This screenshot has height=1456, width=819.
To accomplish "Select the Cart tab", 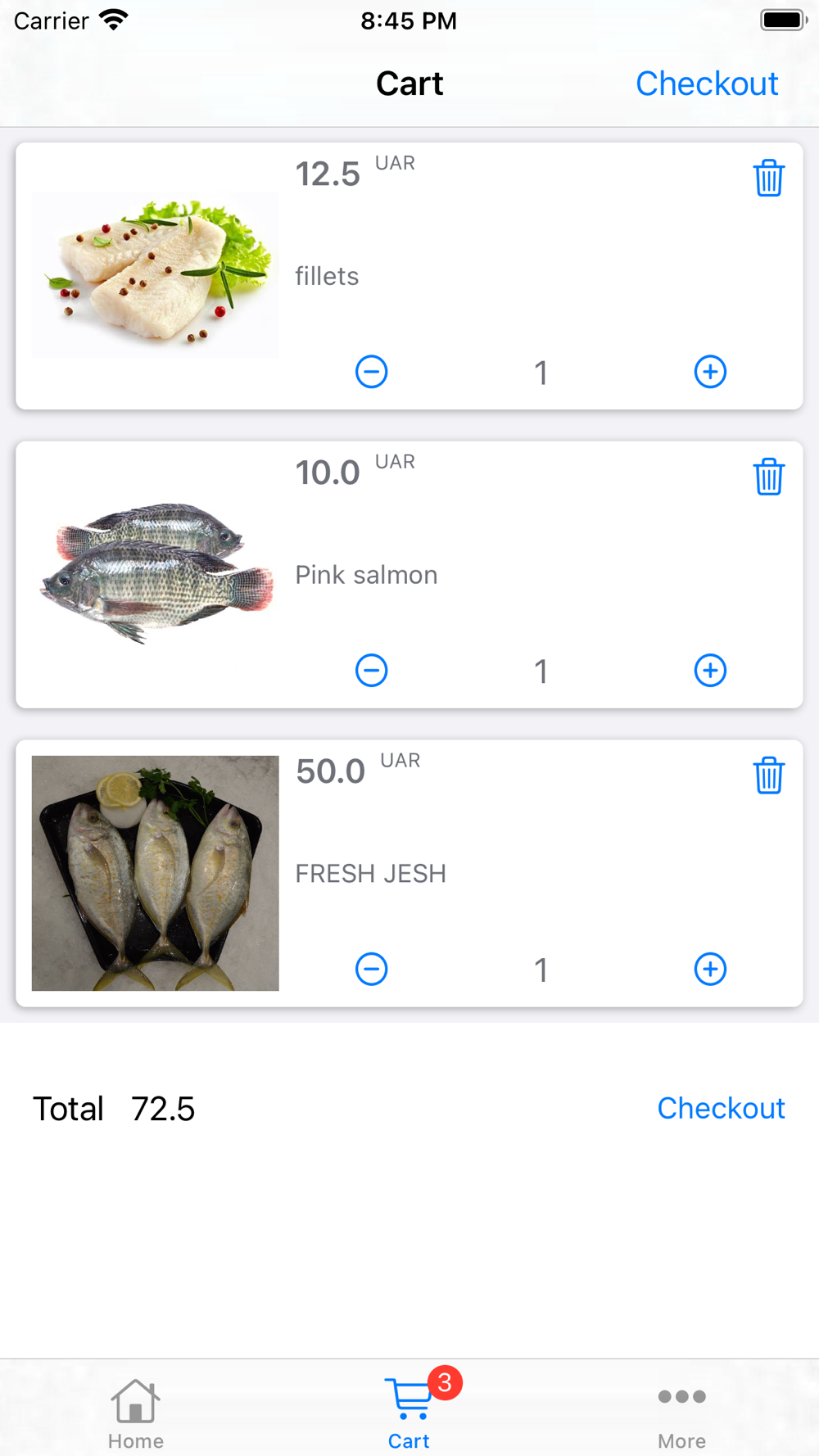I will coord(409,1414).
